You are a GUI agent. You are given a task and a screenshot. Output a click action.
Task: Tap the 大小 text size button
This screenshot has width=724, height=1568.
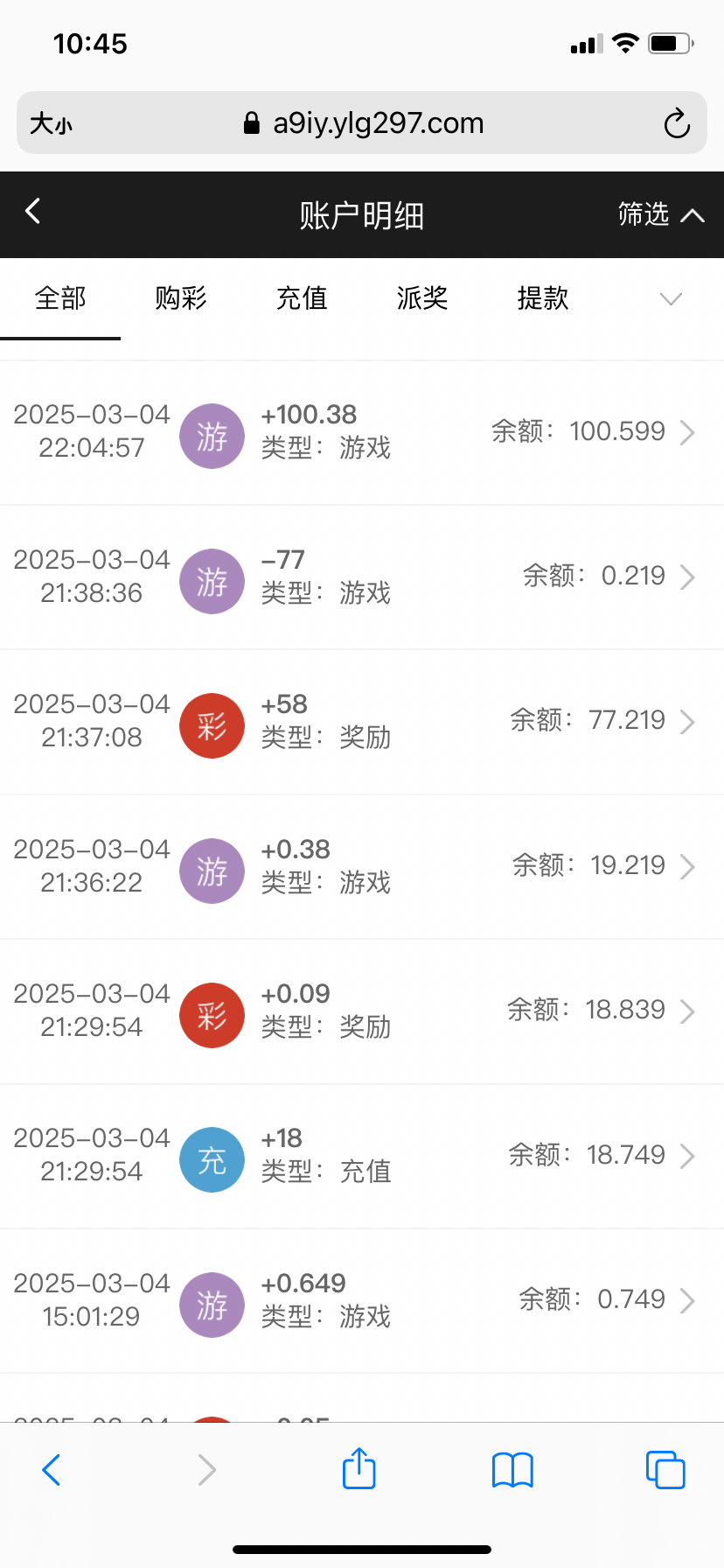51,123
